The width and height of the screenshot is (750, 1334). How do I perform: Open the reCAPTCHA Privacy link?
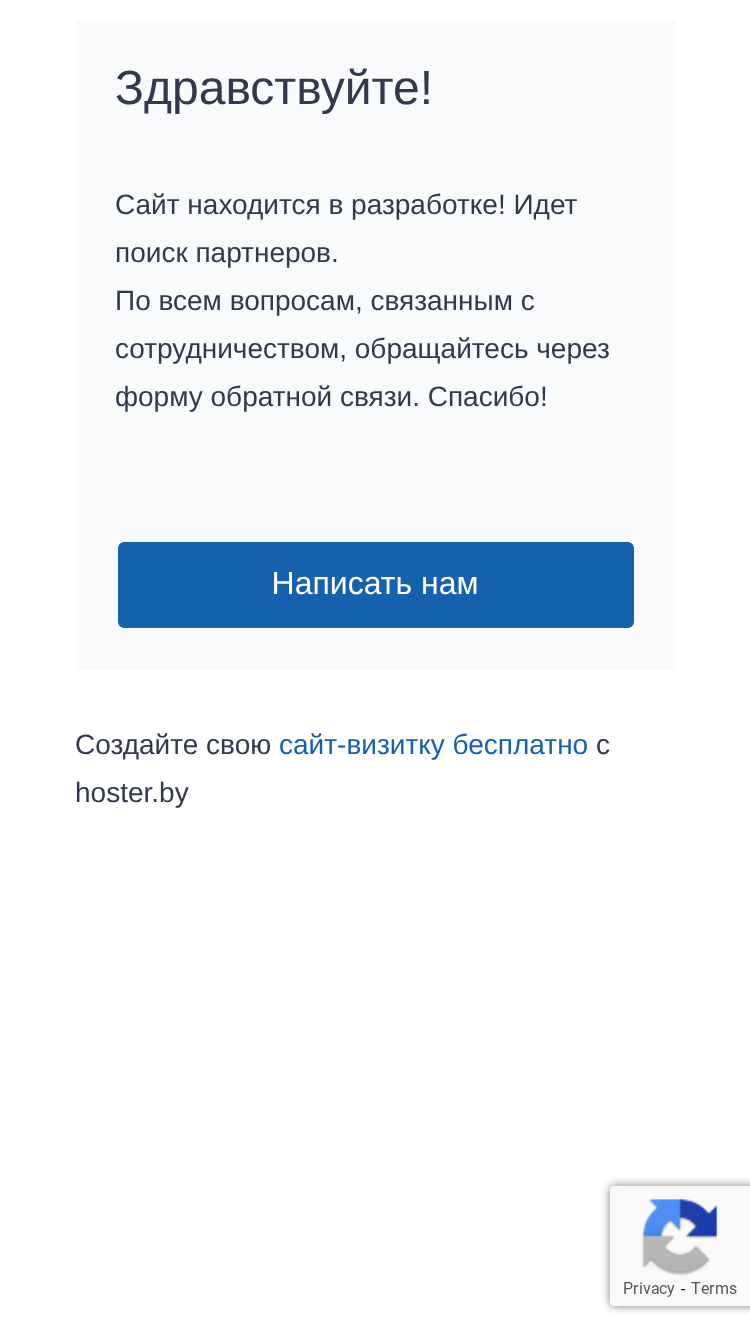click(x=648, y=1288)
